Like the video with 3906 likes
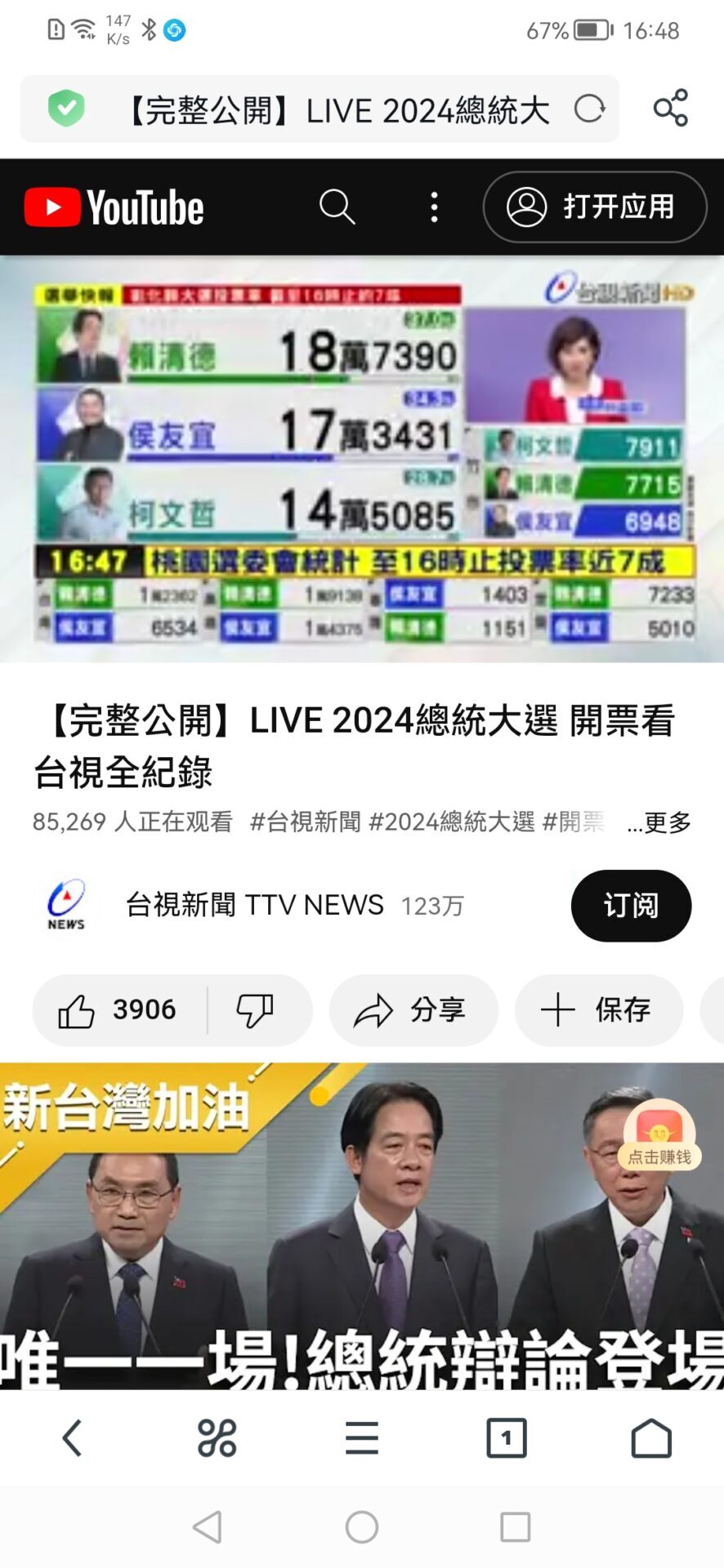 [x=118, y=1010]
